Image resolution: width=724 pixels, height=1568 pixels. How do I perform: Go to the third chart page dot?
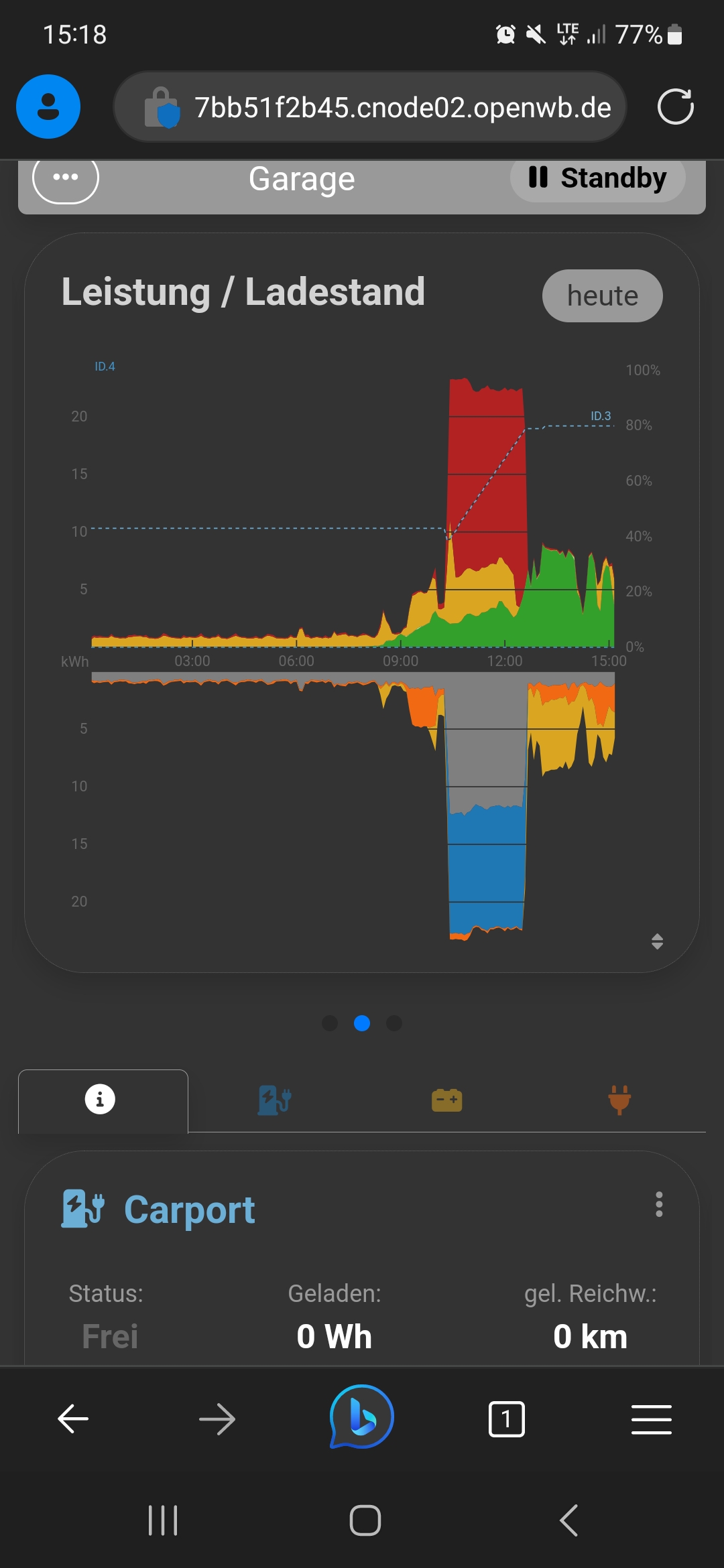(x=394, y=1023)
